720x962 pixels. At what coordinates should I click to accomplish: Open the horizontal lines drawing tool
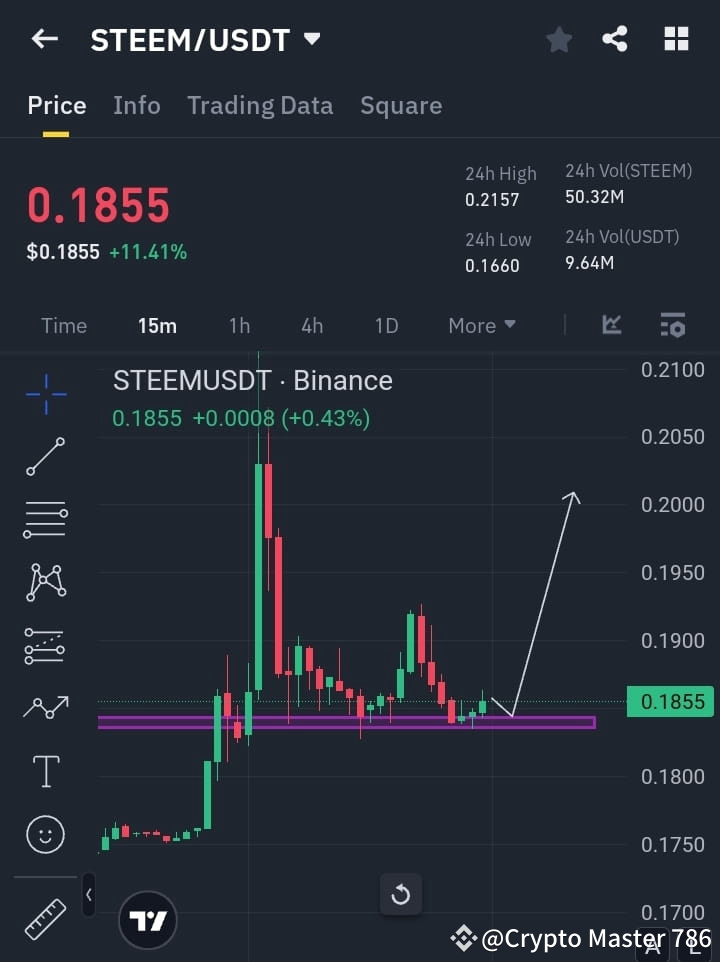45,520
